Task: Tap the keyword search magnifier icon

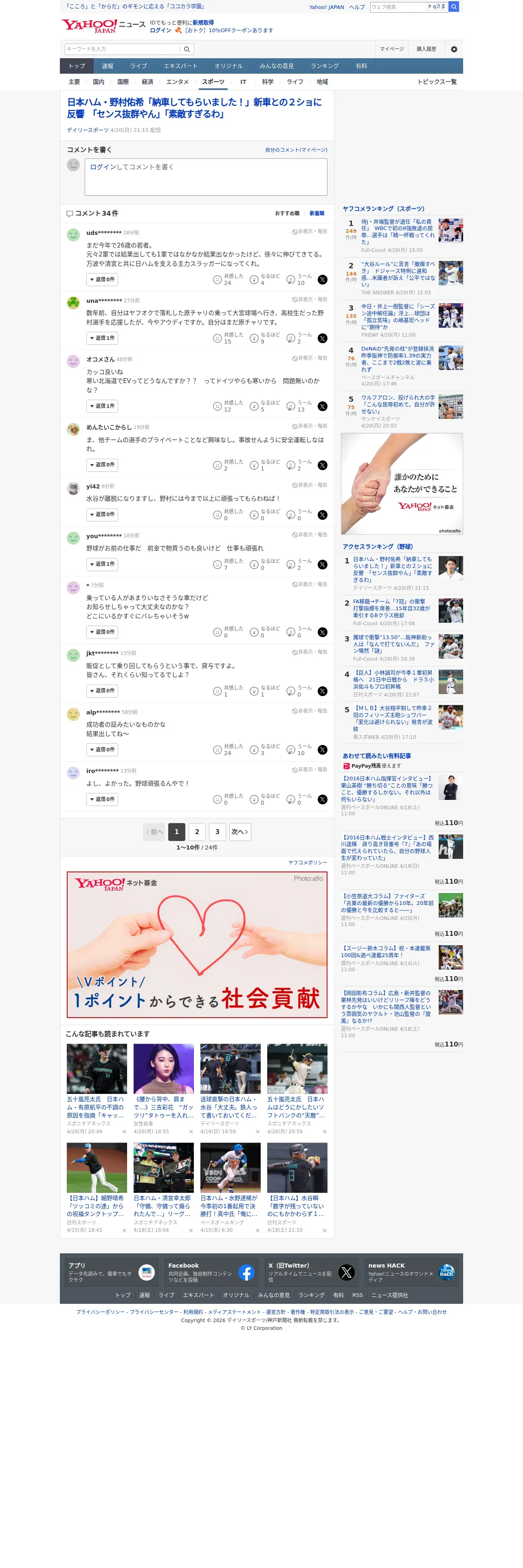Action: [187, 49]
